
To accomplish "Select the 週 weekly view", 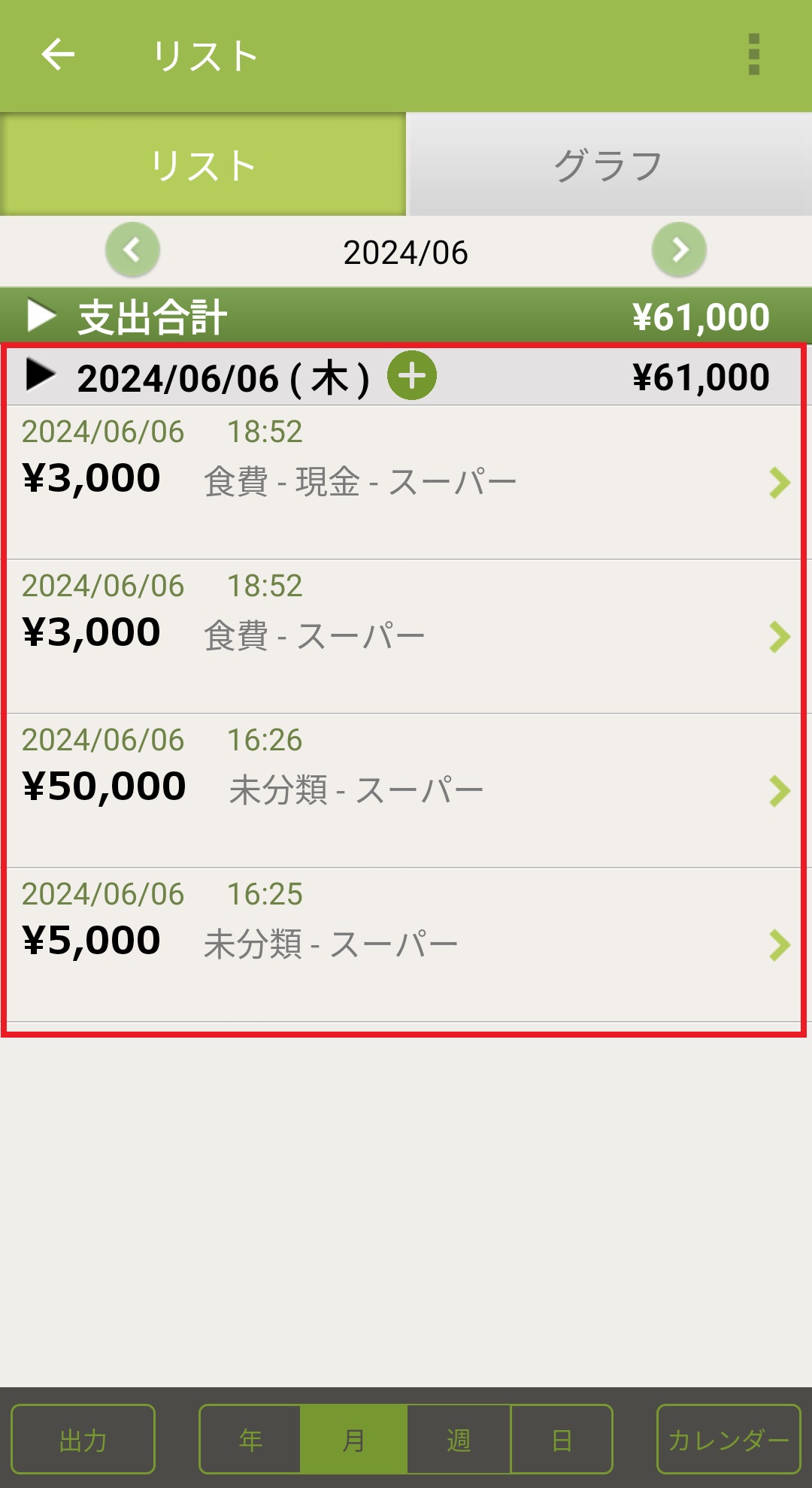I will pos(459,1440).
